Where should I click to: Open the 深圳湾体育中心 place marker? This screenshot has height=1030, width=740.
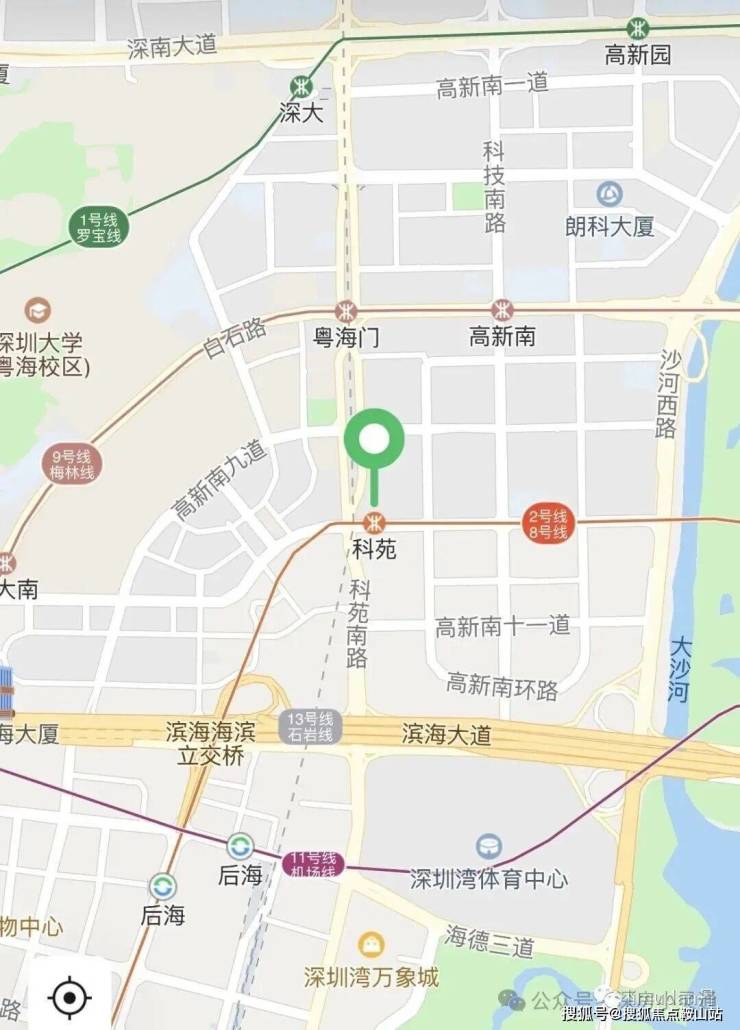[x=489, y=848]
